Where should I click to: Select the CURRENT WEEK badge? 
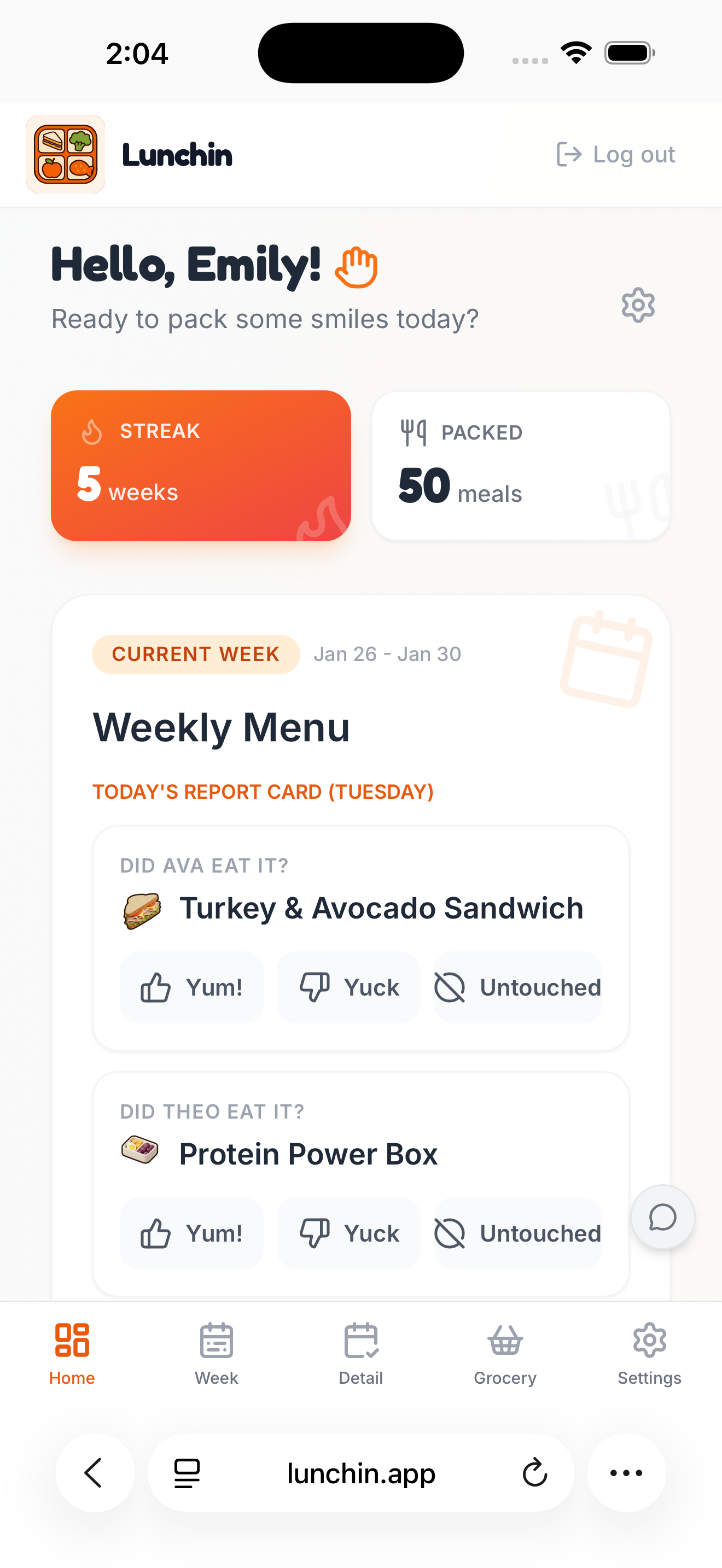coord(195,654)
